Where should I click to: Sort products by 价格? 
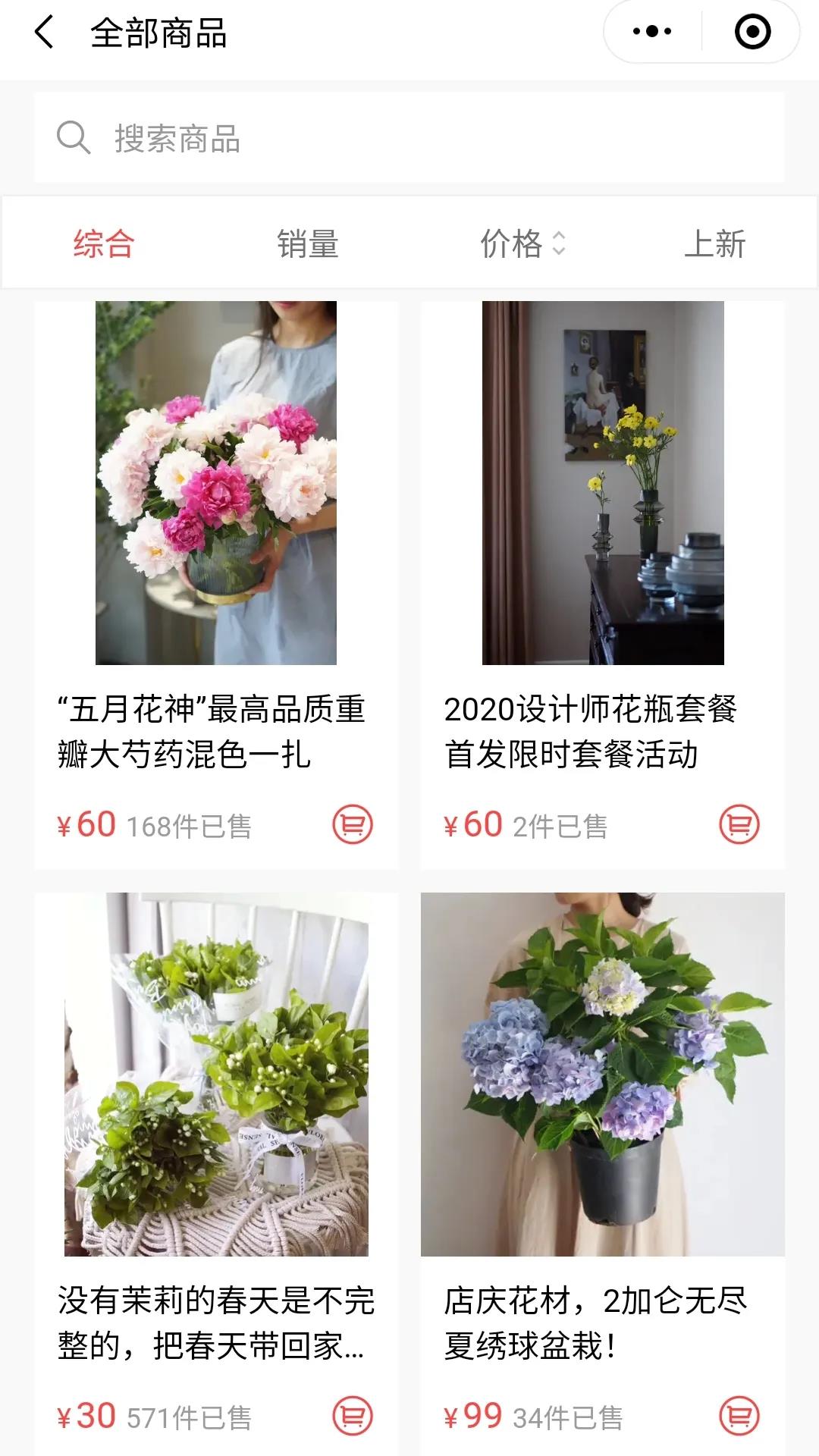(x=522, y=244)
